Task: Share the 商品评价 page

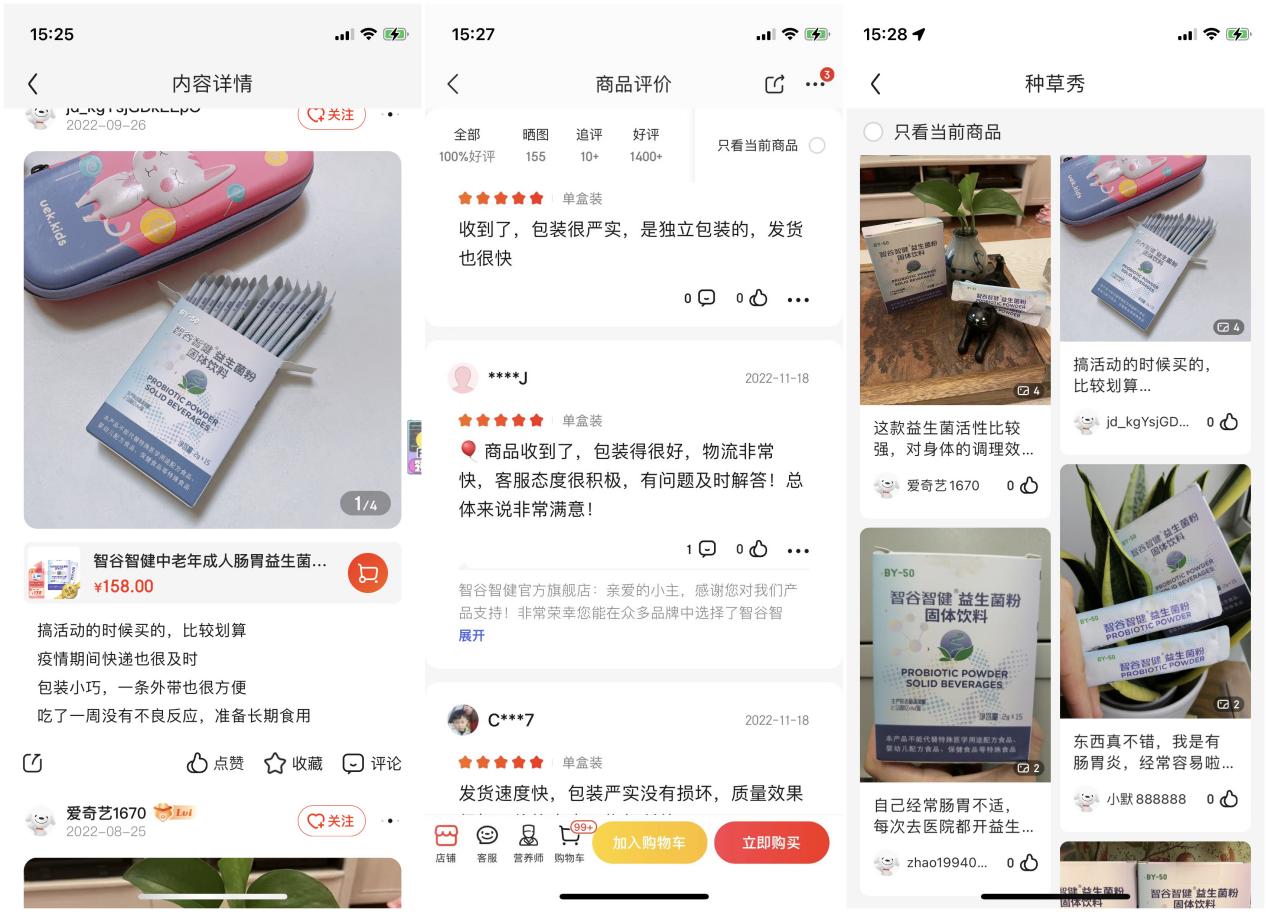Action: click(775, 85)
